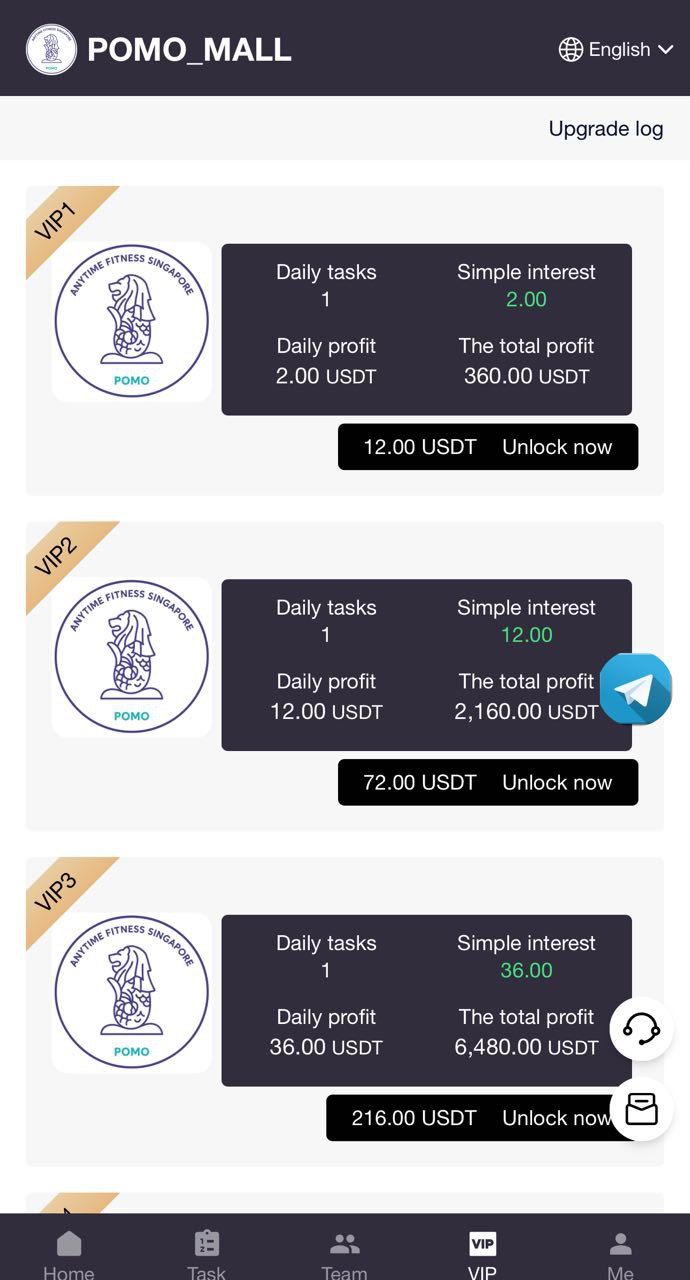Switch to the Team tab

pyautogui.click(x=344, y=1253)
